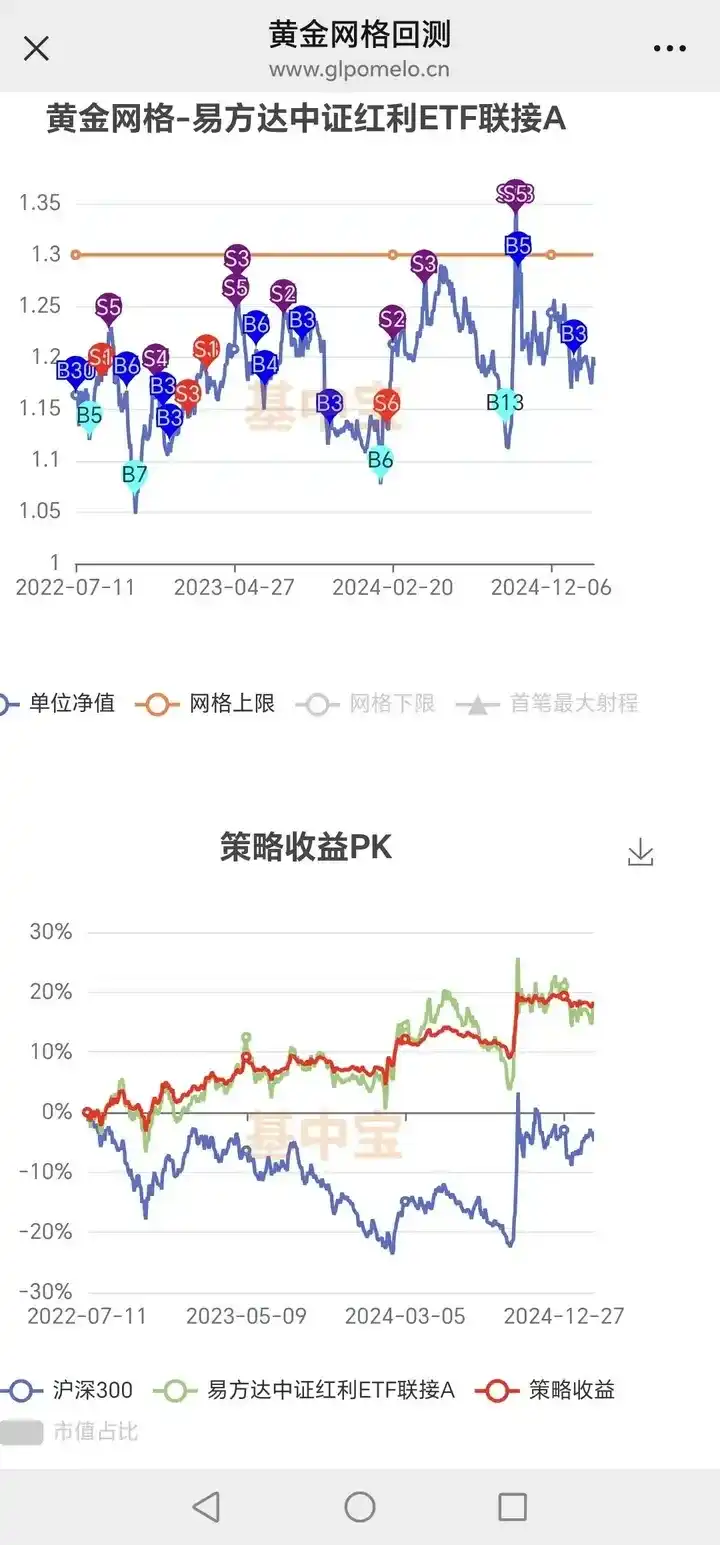The height and width of the screenshot is (1545, 720).
Task: Enable the 市值占比 legend series
Action: point(70,1432)
